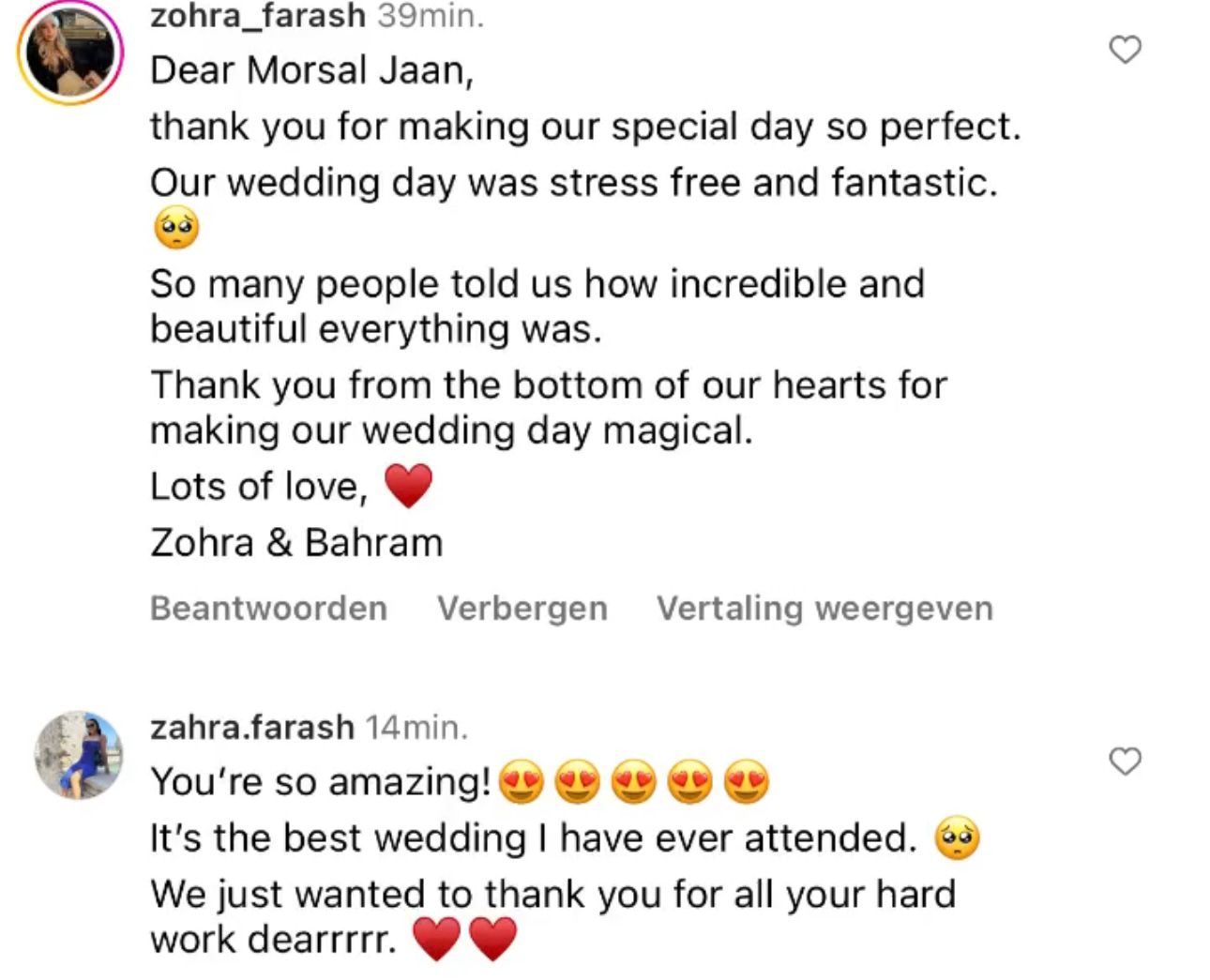1210x980 pixels.
Task: Tap Vertaling weergeven under zohra_farash's comment
Action: 824,609
